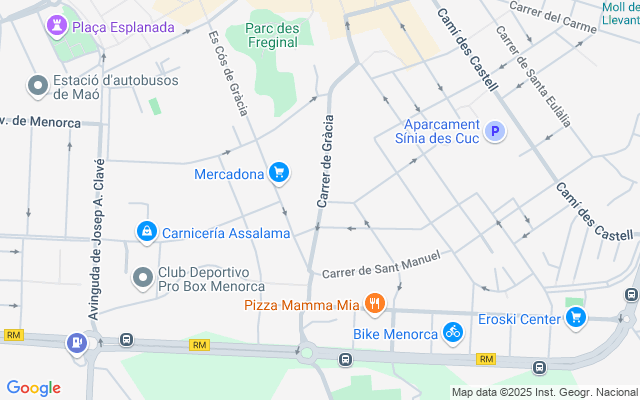Select Aparcament Sínia des Cuc parking marker
Screen dimensions: 640x400
[494, 131]
